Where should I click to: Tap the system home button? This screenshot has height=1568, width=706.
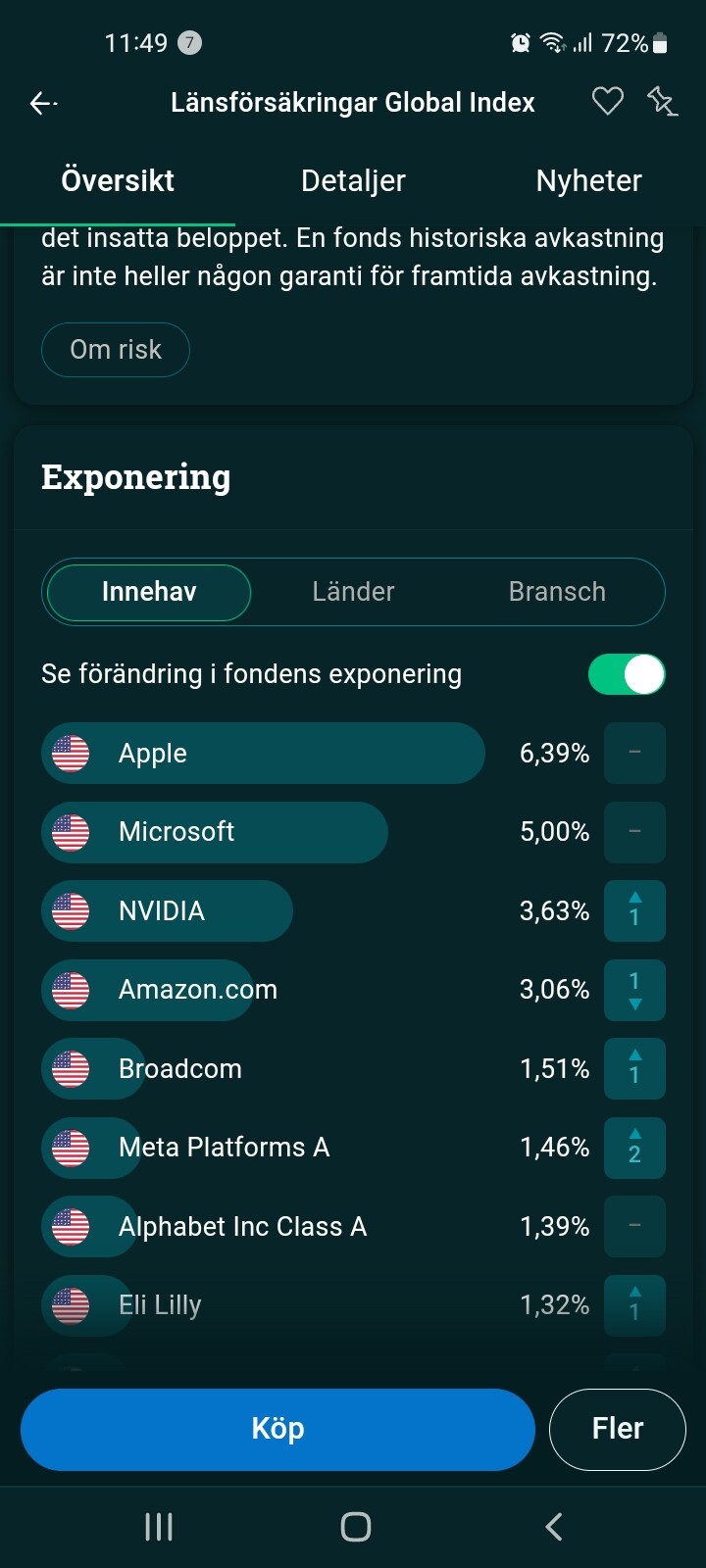(355, 1527)
